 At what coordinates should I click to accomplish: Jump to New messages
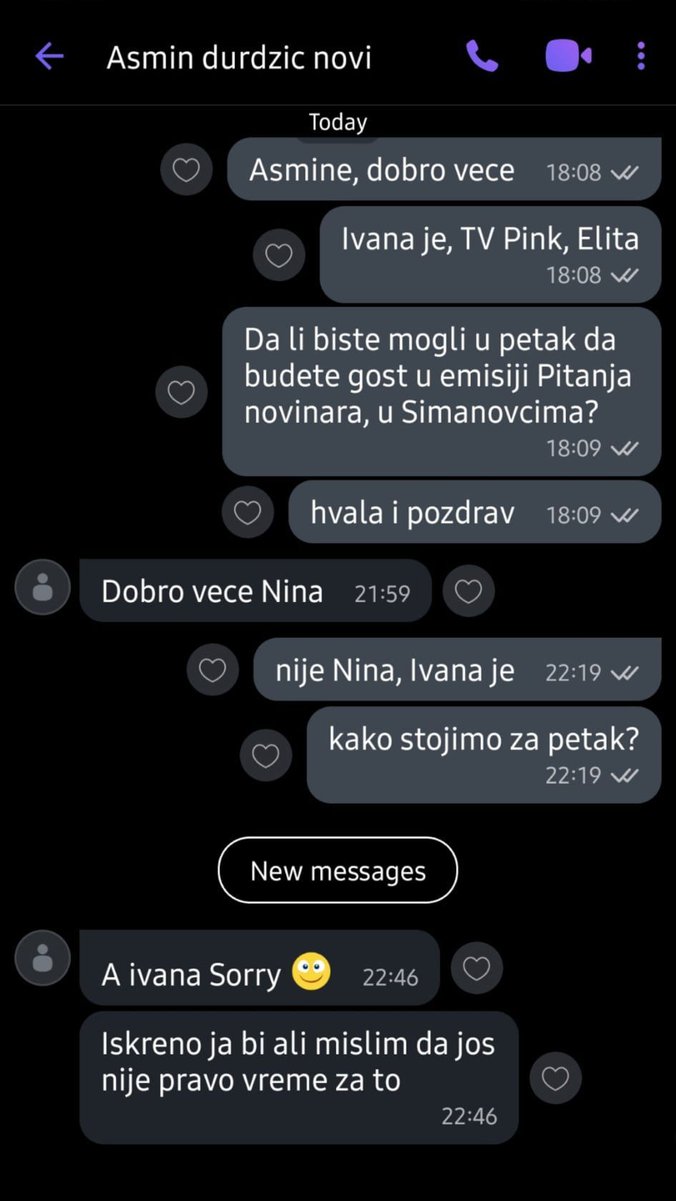pos(337,871)
